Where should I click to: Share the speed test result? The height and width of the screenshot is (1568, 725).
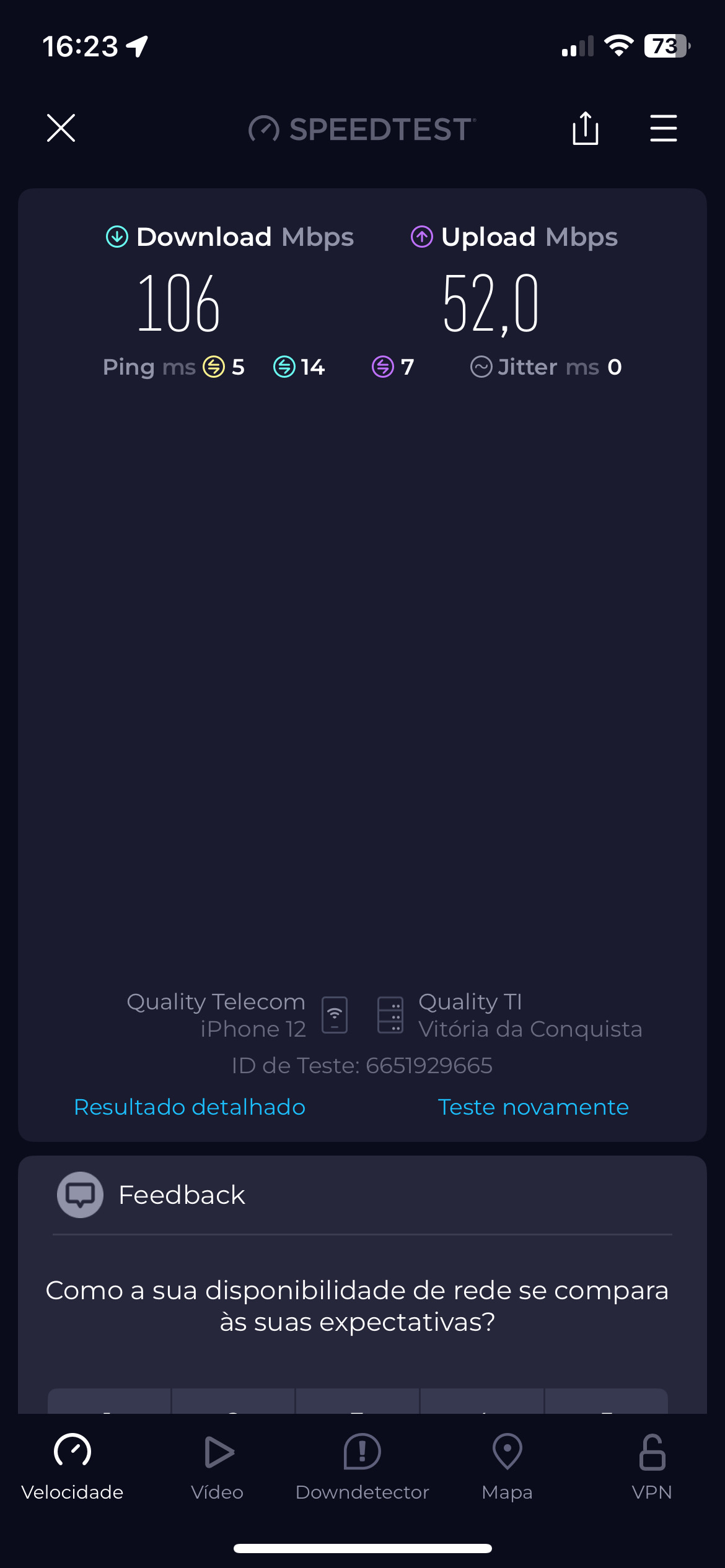click(585, 128)
